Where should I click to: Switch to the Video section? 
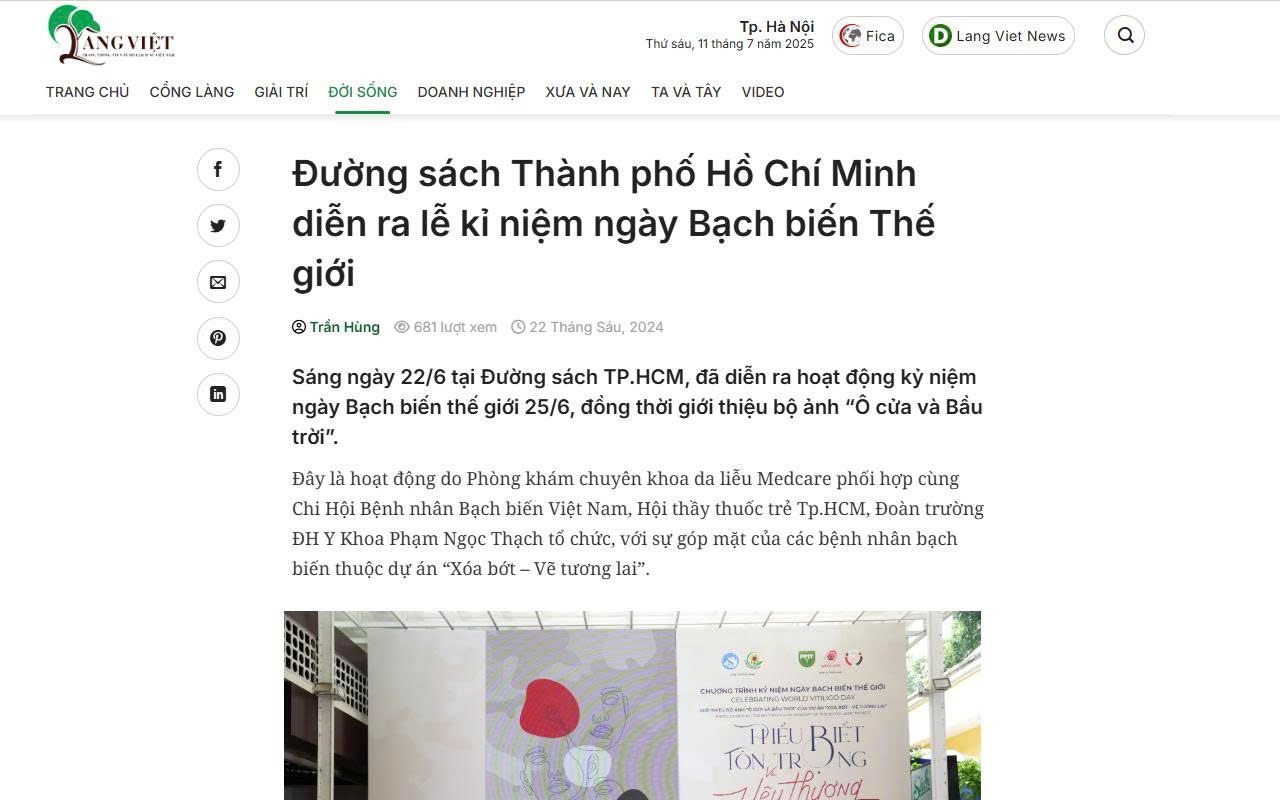pos(763,92)
